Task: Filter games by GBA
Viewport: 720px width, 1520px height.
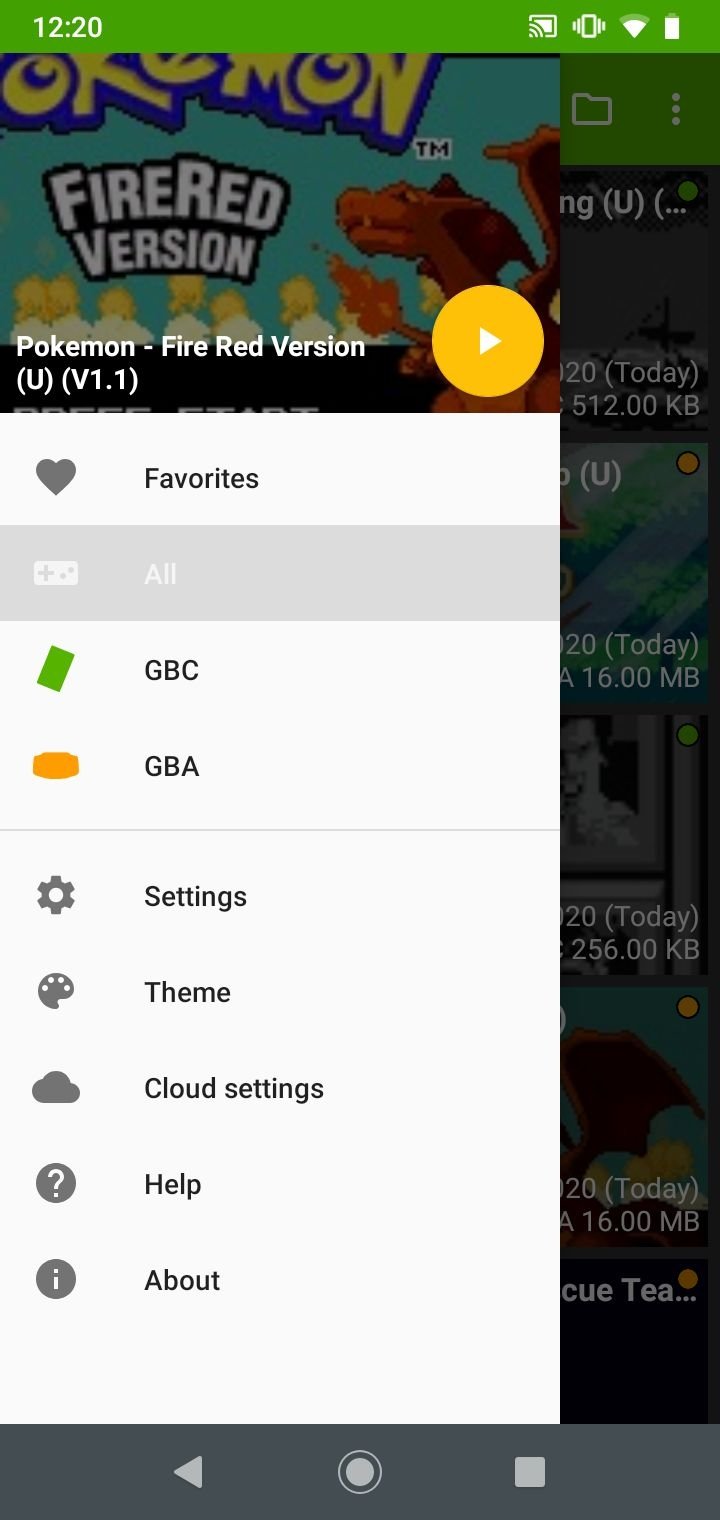Action: 280,766
